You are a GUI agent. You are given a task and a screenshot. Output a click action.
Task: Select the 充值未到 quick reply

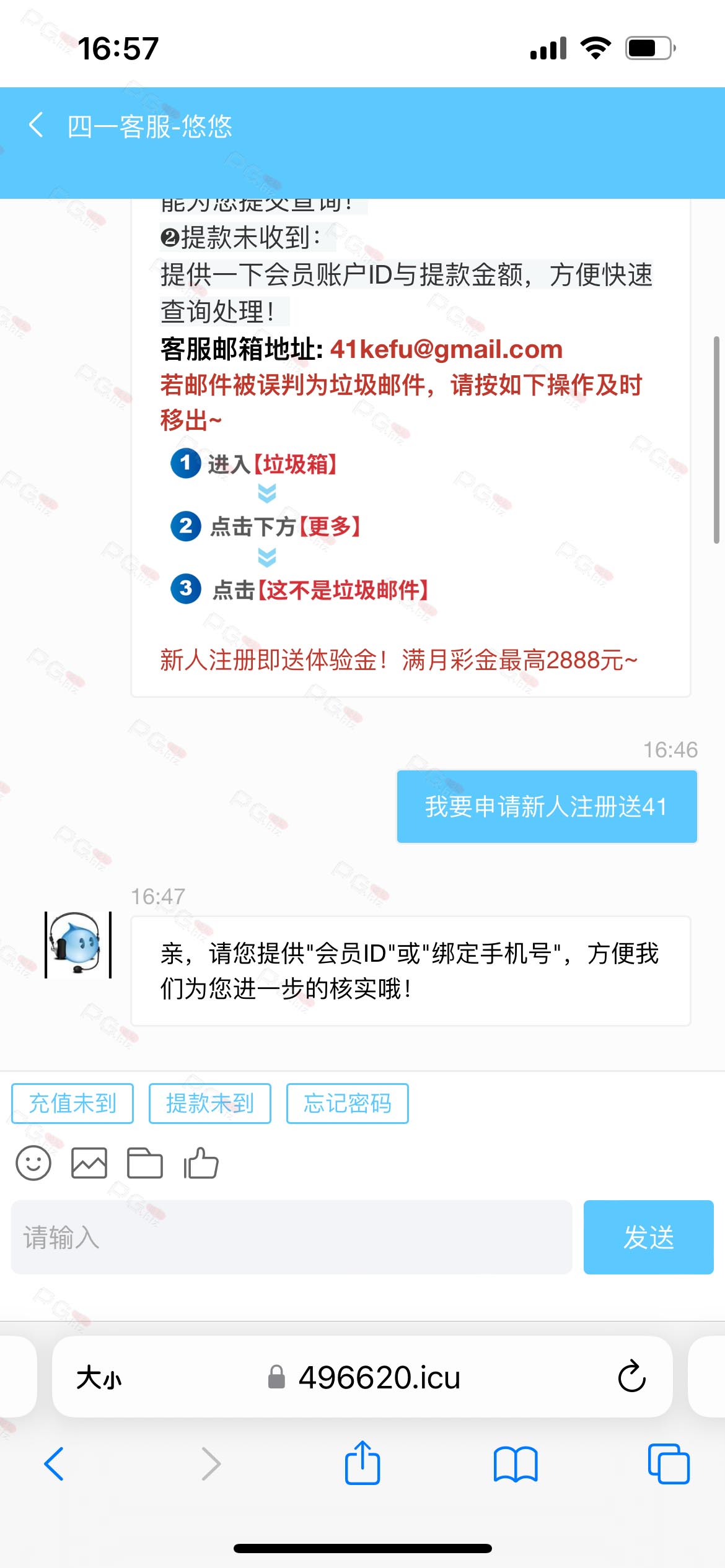coord(72,1104)
